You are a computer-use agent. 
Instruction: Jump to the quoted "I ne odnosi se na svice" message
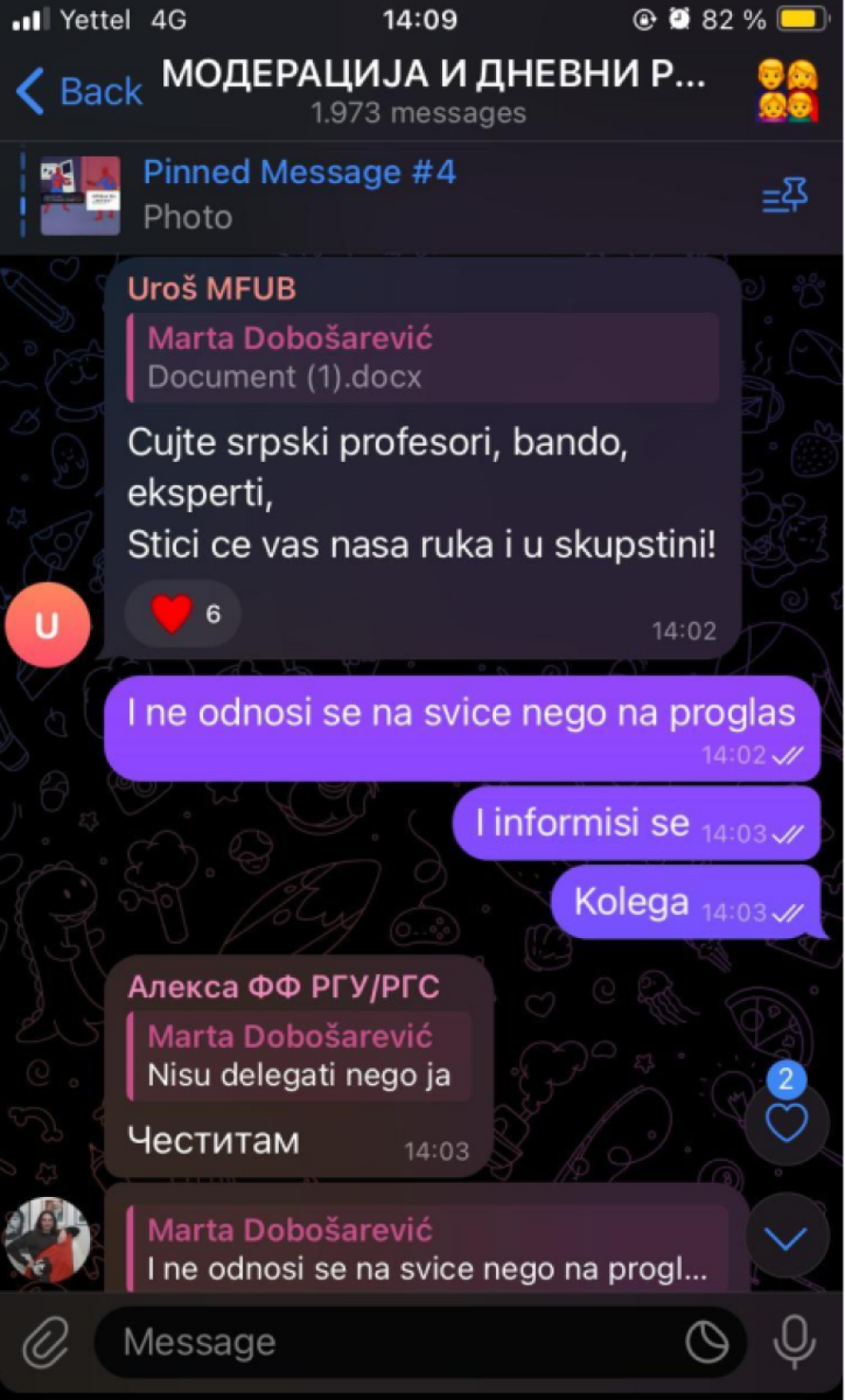pyautogui.click(x=427, y=1250)
